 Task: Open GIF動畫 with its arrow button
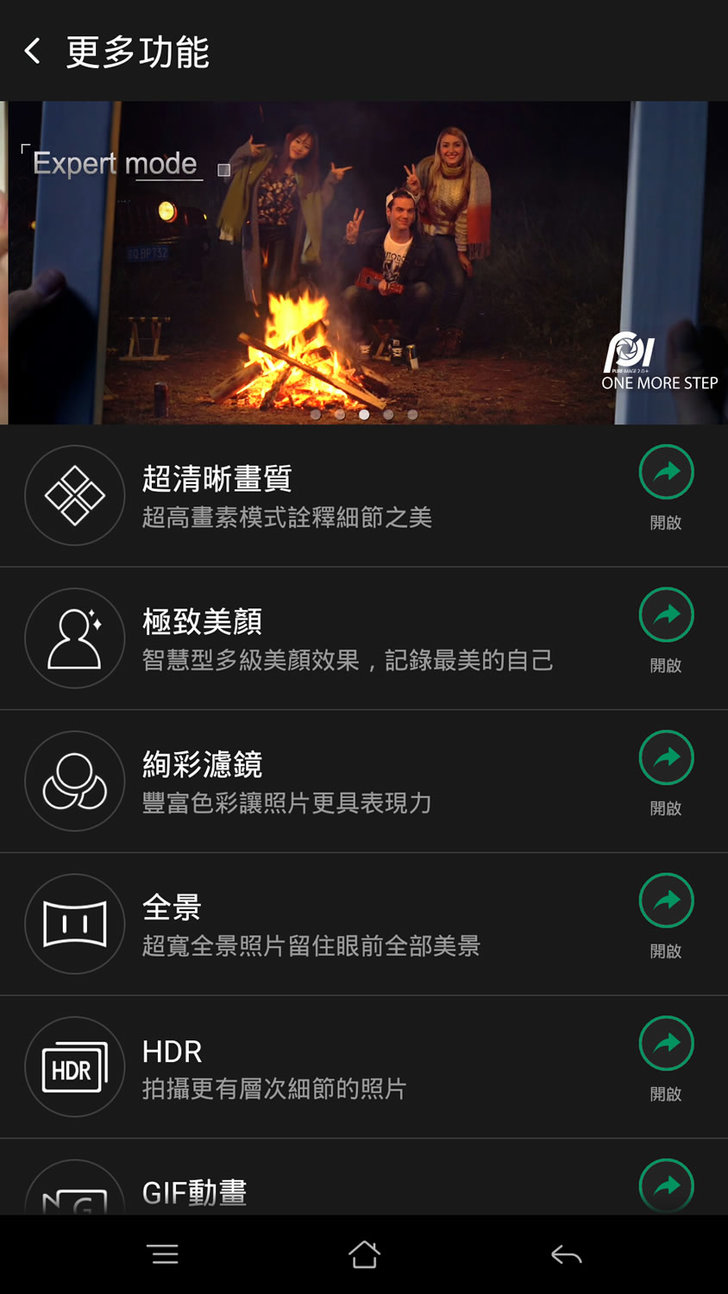point(666,1186)
